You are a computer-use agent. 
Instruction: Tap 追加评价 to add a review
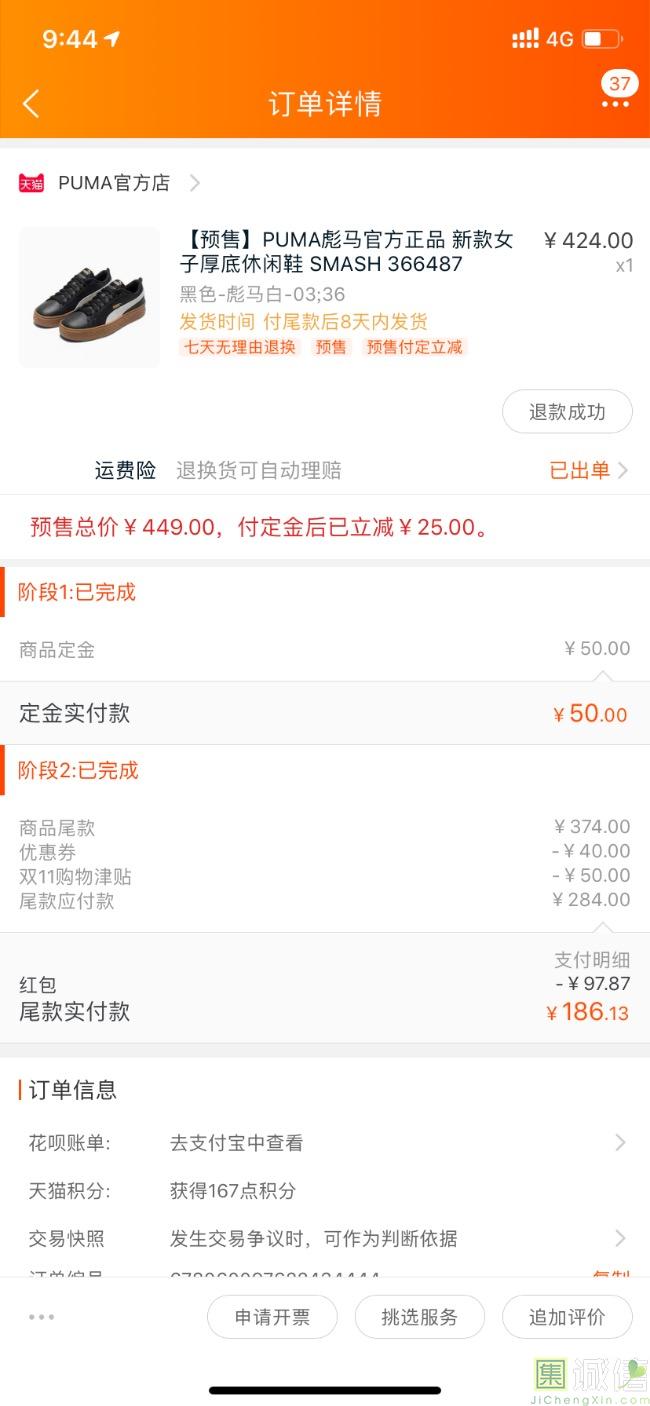[x=567, y=1317]
